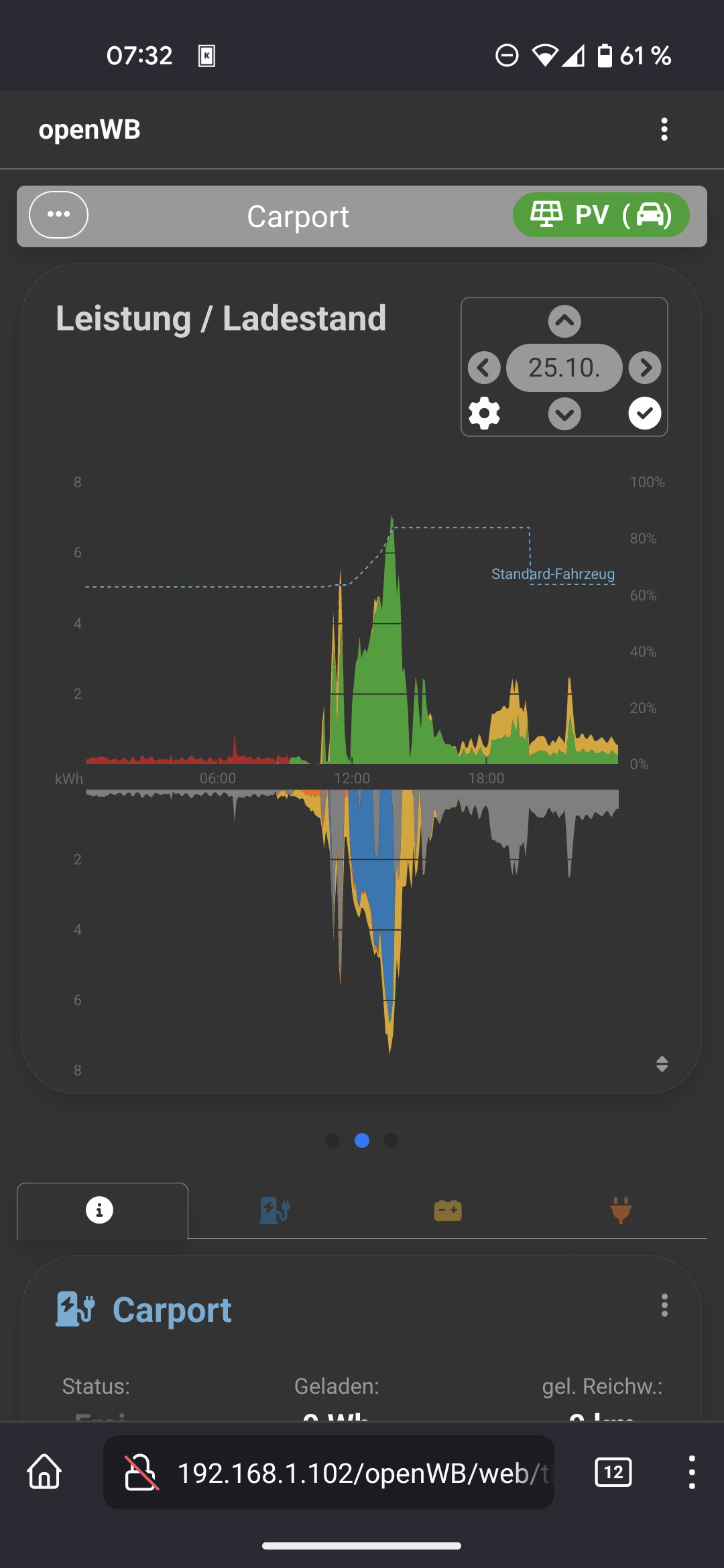
Task: Tap the 25.10. date pill
Action: [564, 368]
